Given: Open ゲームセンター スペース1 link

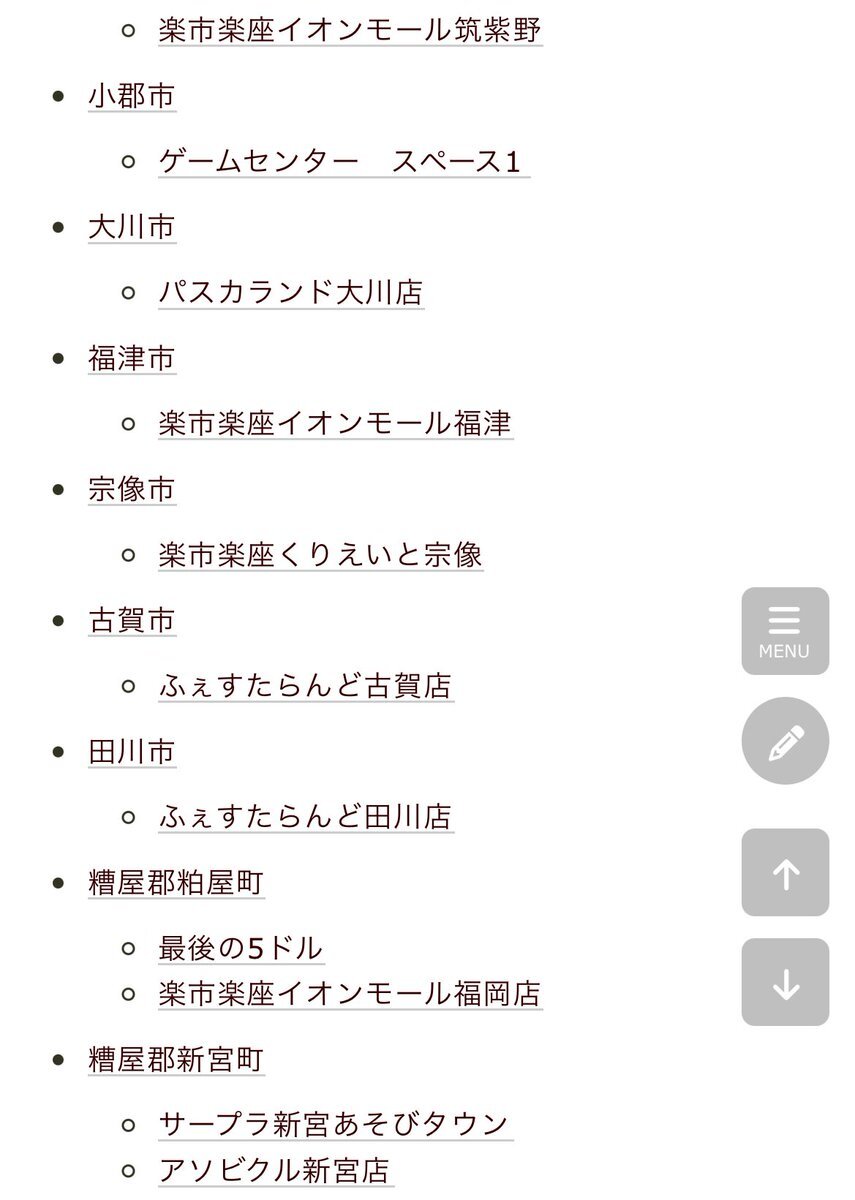Looking at the screenshot, I should (x=340, y=161).
